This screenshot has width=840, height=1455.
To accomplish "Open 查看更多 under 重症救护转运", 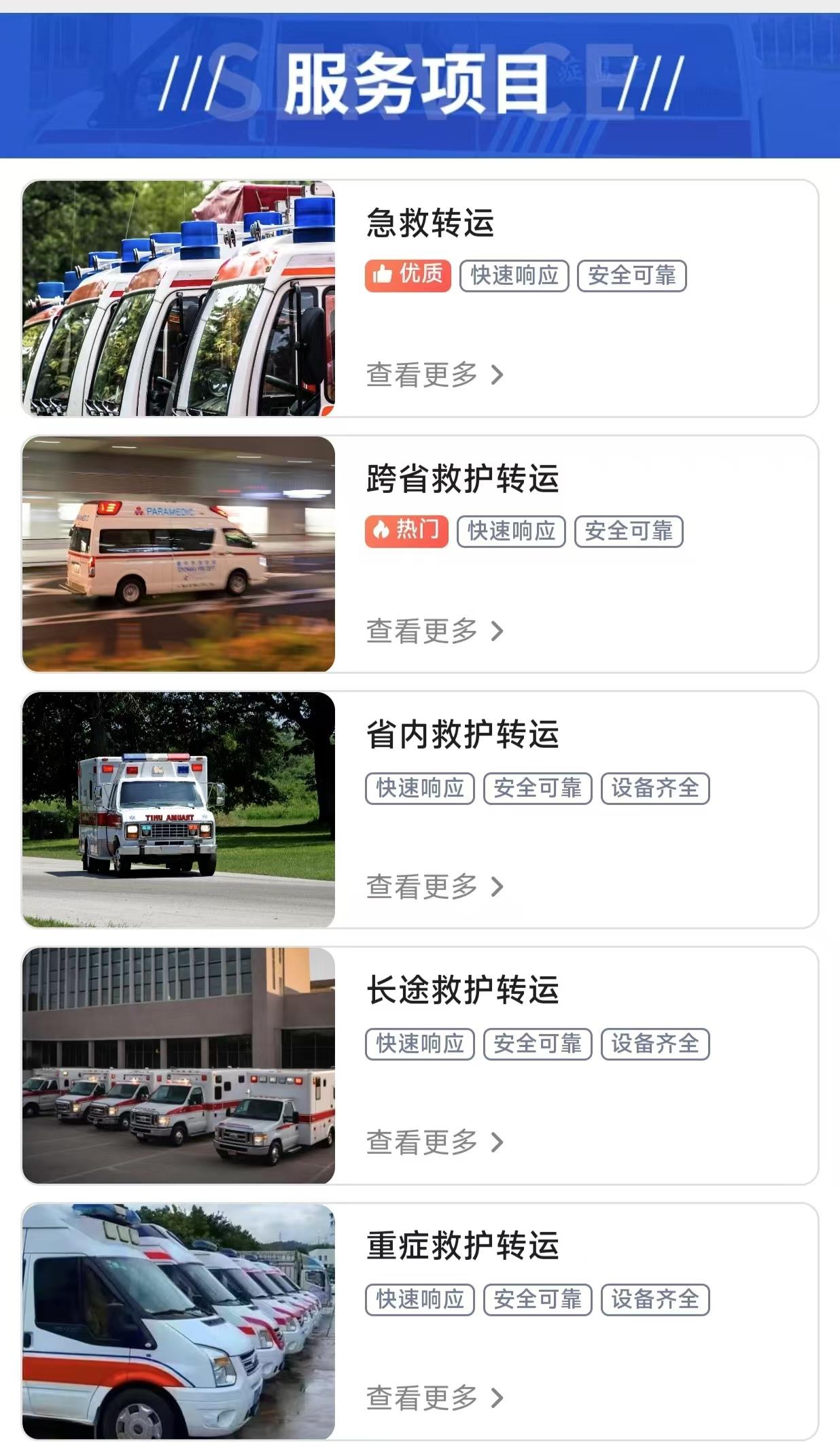I will tap(434, 1398).
